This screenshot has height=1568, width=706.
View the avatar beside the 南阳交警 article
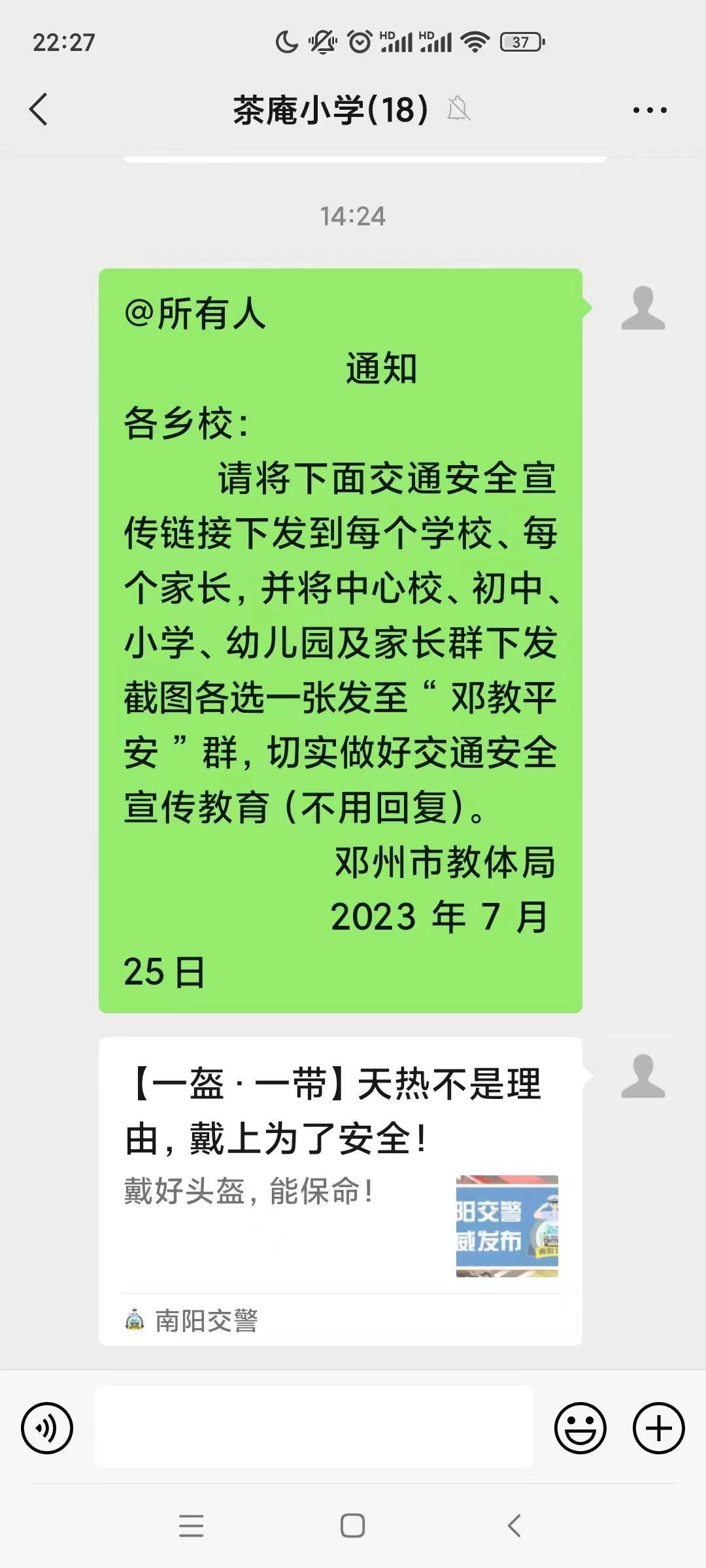[x=643, y=1076]
